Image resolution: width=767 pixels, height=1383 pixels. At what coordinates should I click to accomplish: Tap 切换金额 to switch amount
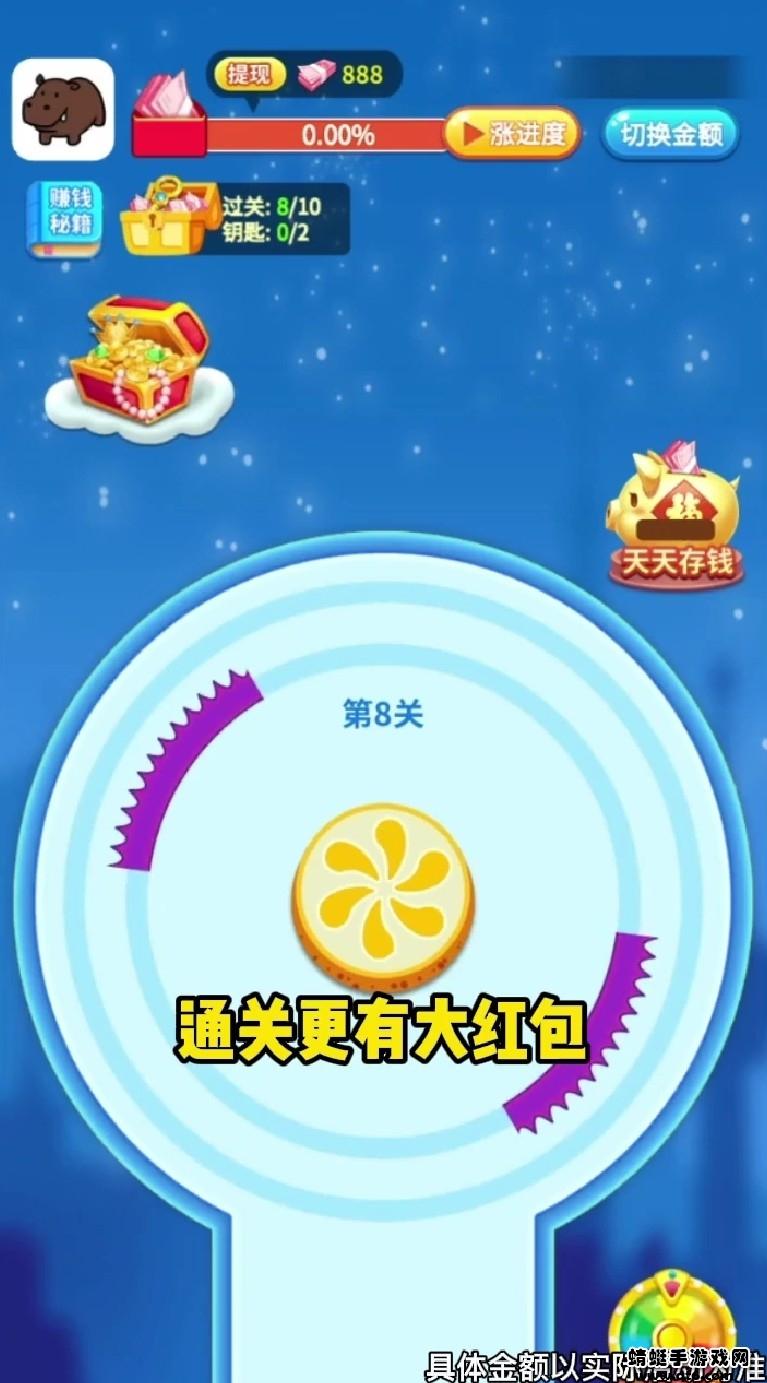pos(671,134)
